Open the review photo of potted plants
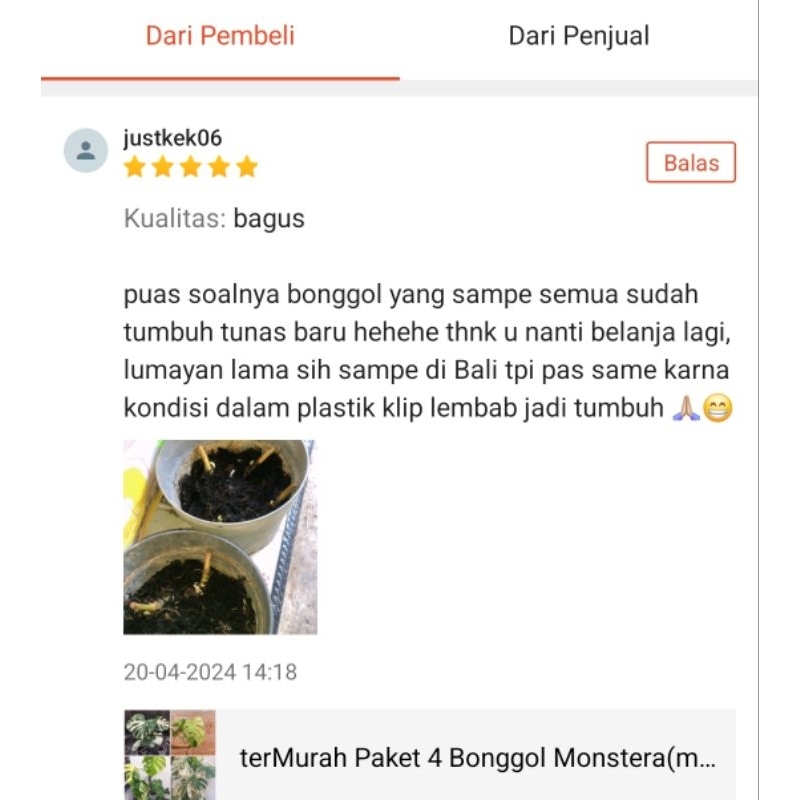Image resolution: width=800 pixels, height=800 pixels. coord(220,537)
